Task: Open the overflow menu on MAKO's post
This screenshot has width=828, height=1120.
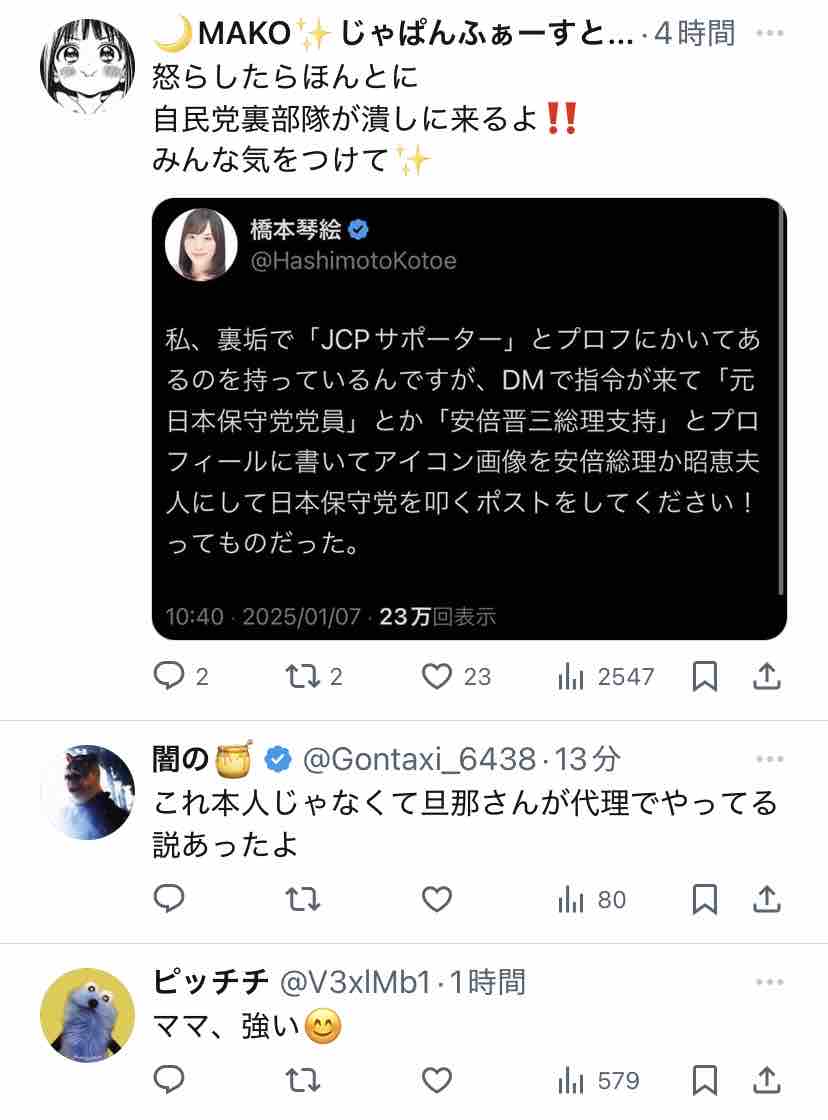Action: (x=769, y=34)
